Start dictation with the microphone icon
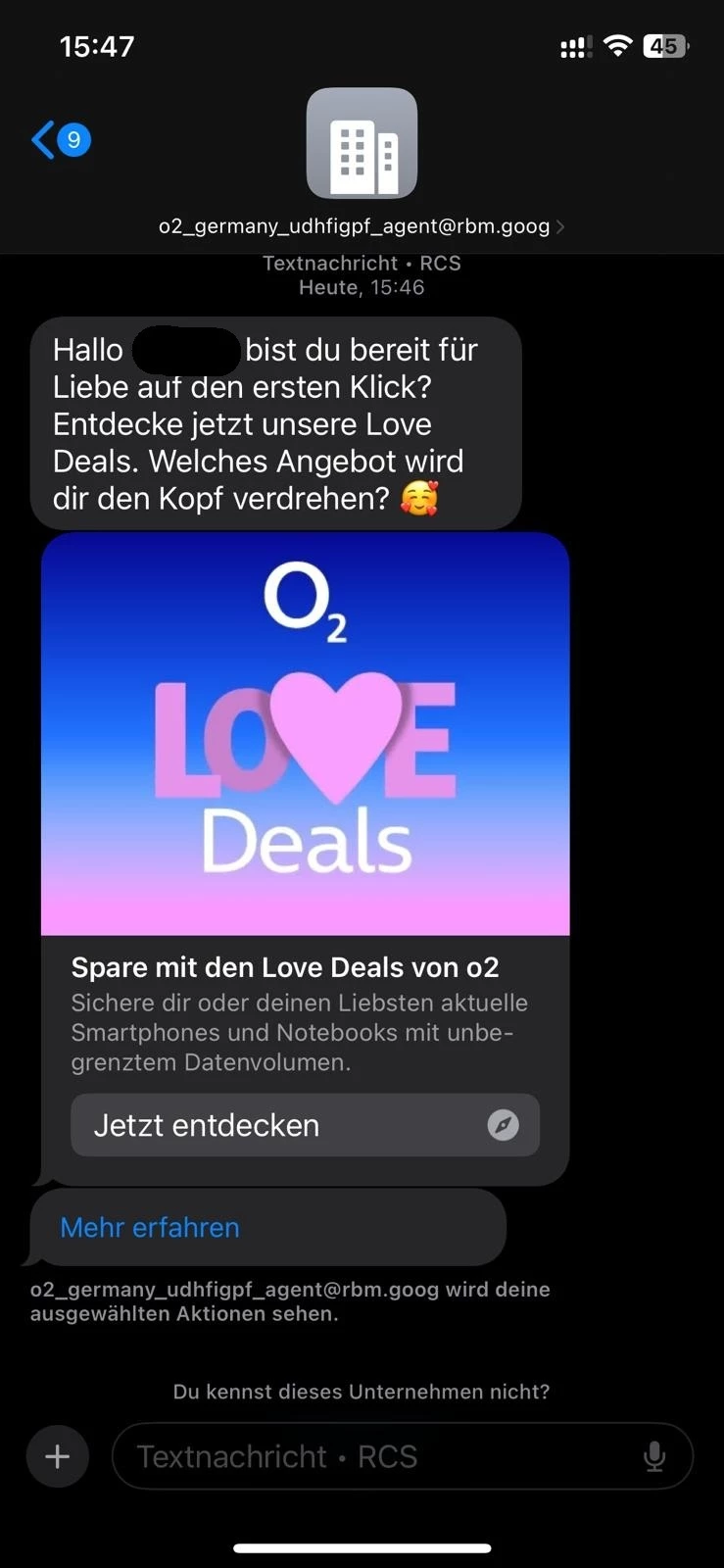Screen dimensions: 724x1568 pos(654,1457)
